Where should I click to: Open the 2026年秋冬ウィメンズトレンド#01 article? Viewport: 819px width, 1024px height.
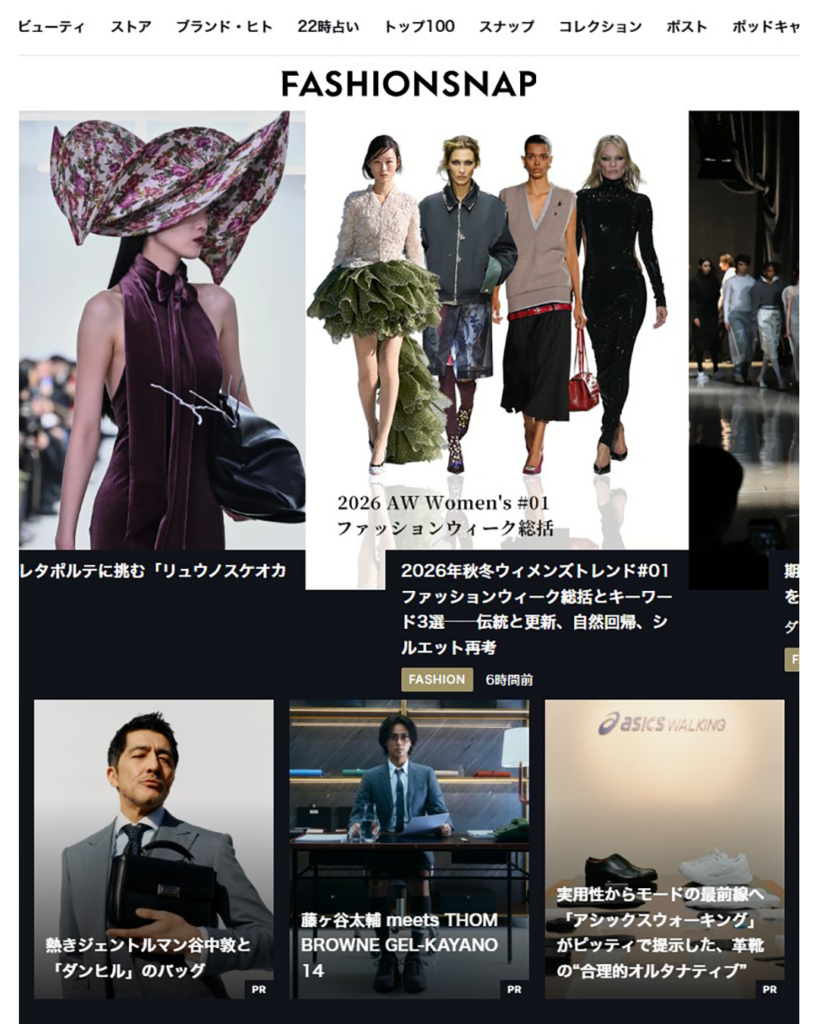pos(535,608)
